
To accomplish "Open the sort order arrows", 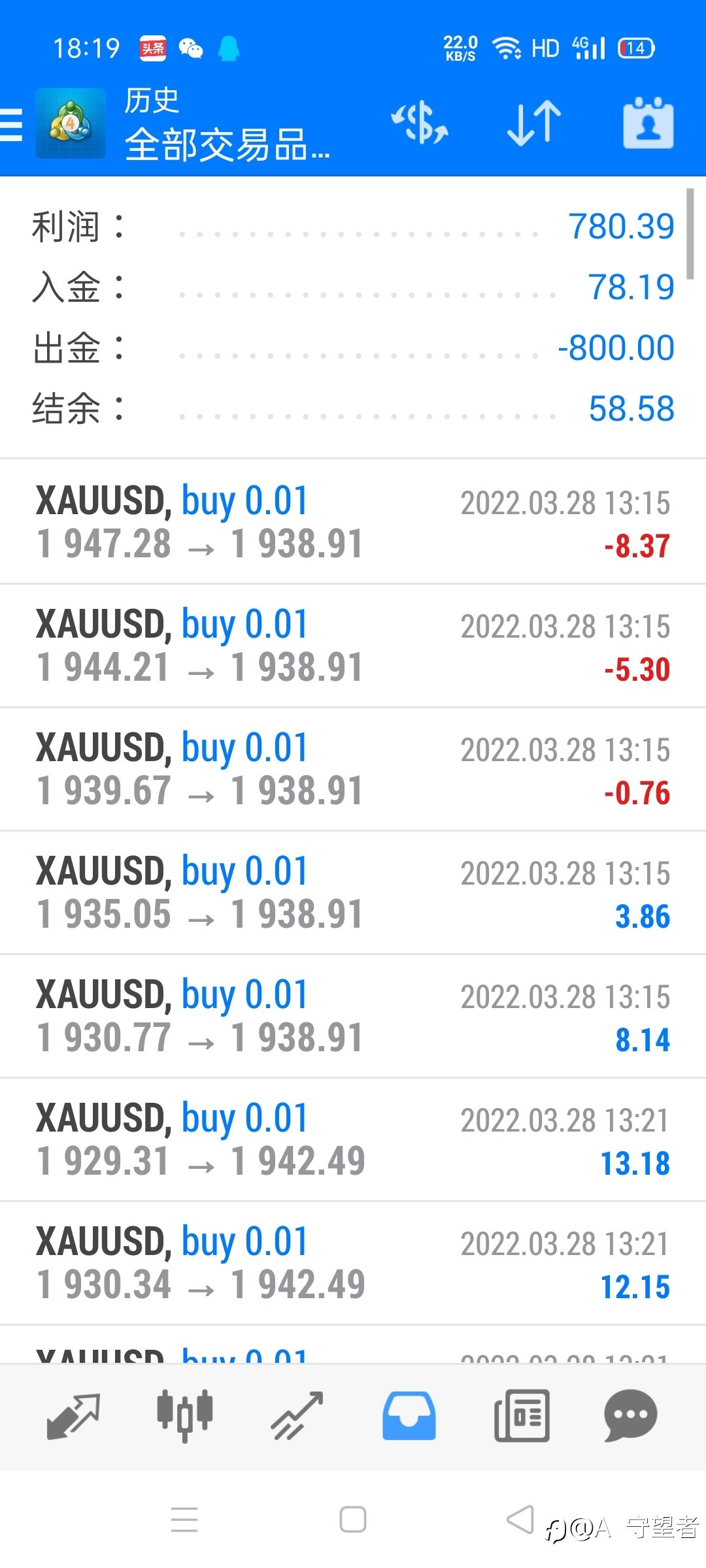I will (534, 123).
